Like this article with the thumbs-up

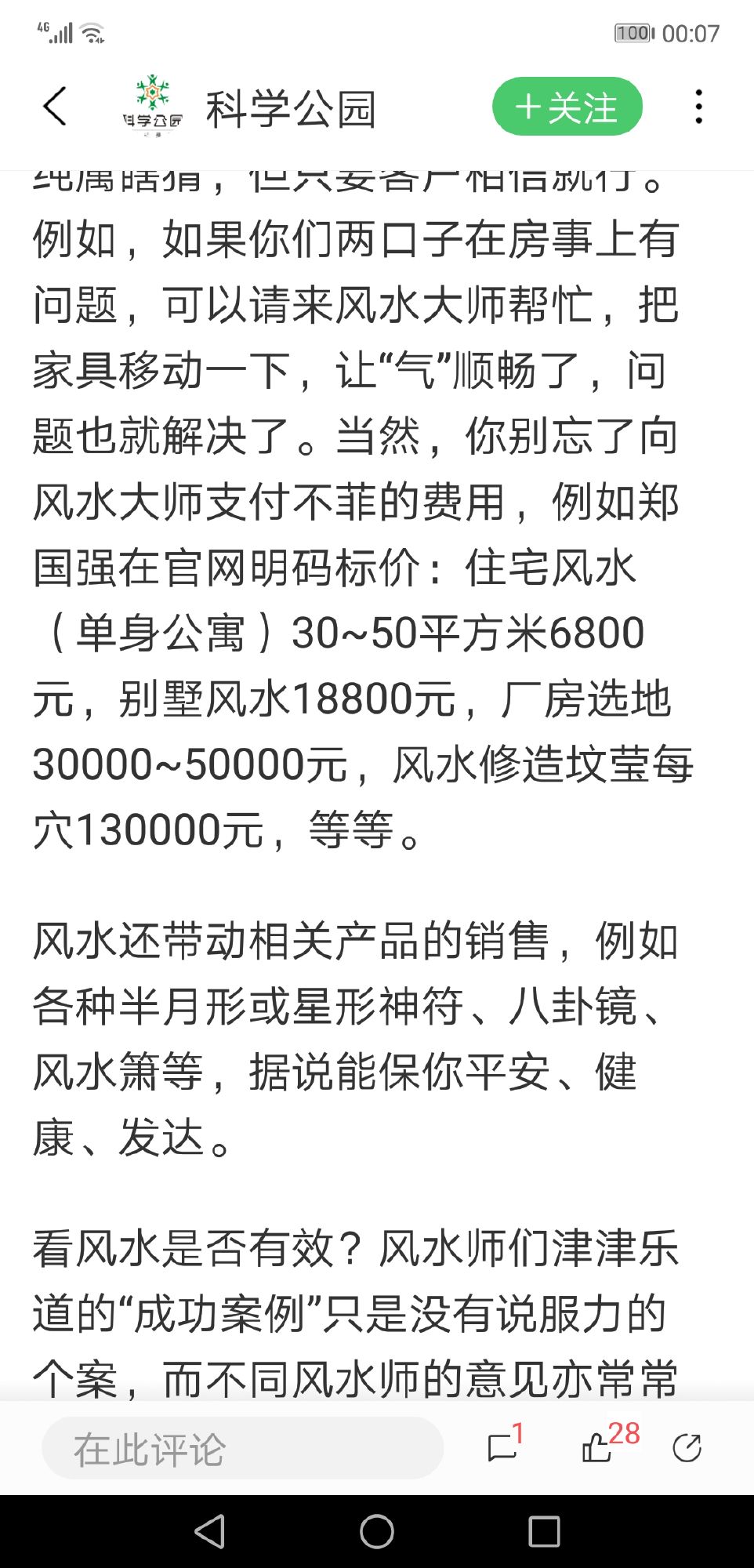coord(597,1447)
